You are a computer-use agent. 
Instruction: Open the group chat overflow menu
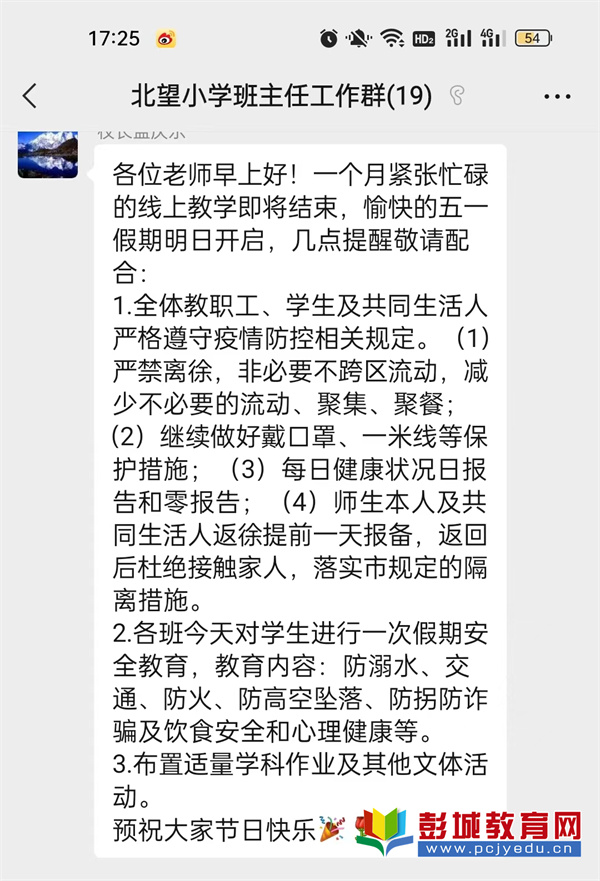click(557, 97)
